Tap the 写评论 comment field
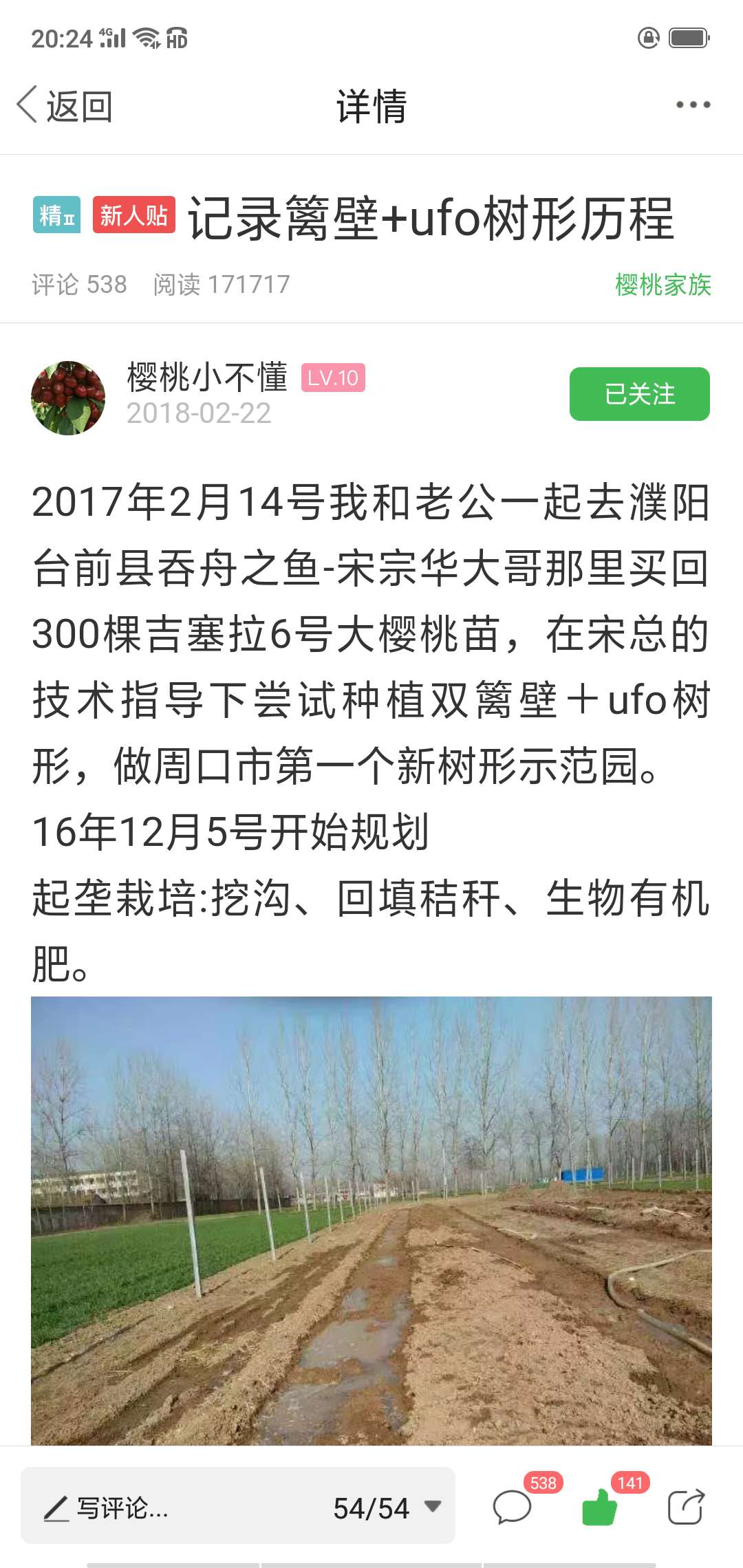 pos(172,1508)
